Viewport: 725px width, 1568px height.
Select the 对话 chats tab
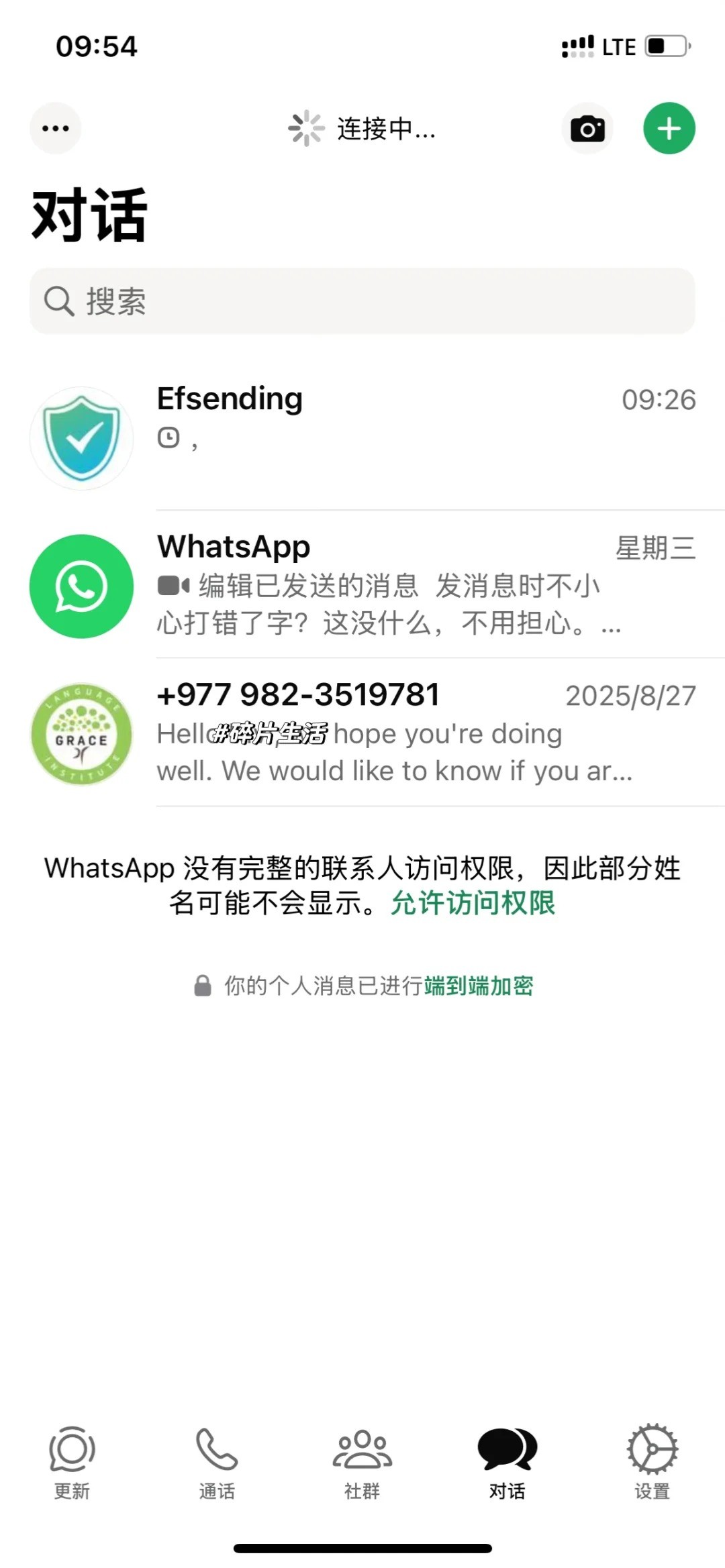[x=507, y=1463]
